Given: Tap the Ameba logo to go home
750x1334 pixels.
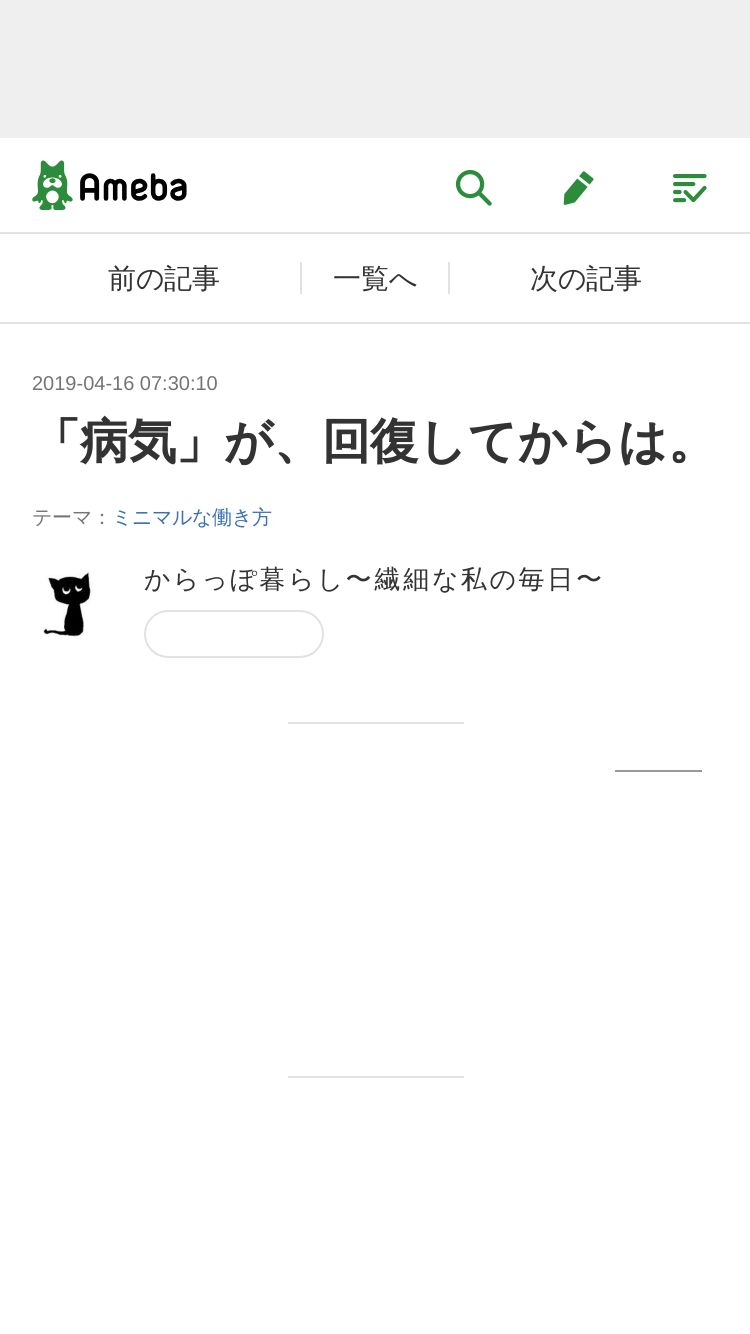Looking at the screenshot, I should point(110,186).
